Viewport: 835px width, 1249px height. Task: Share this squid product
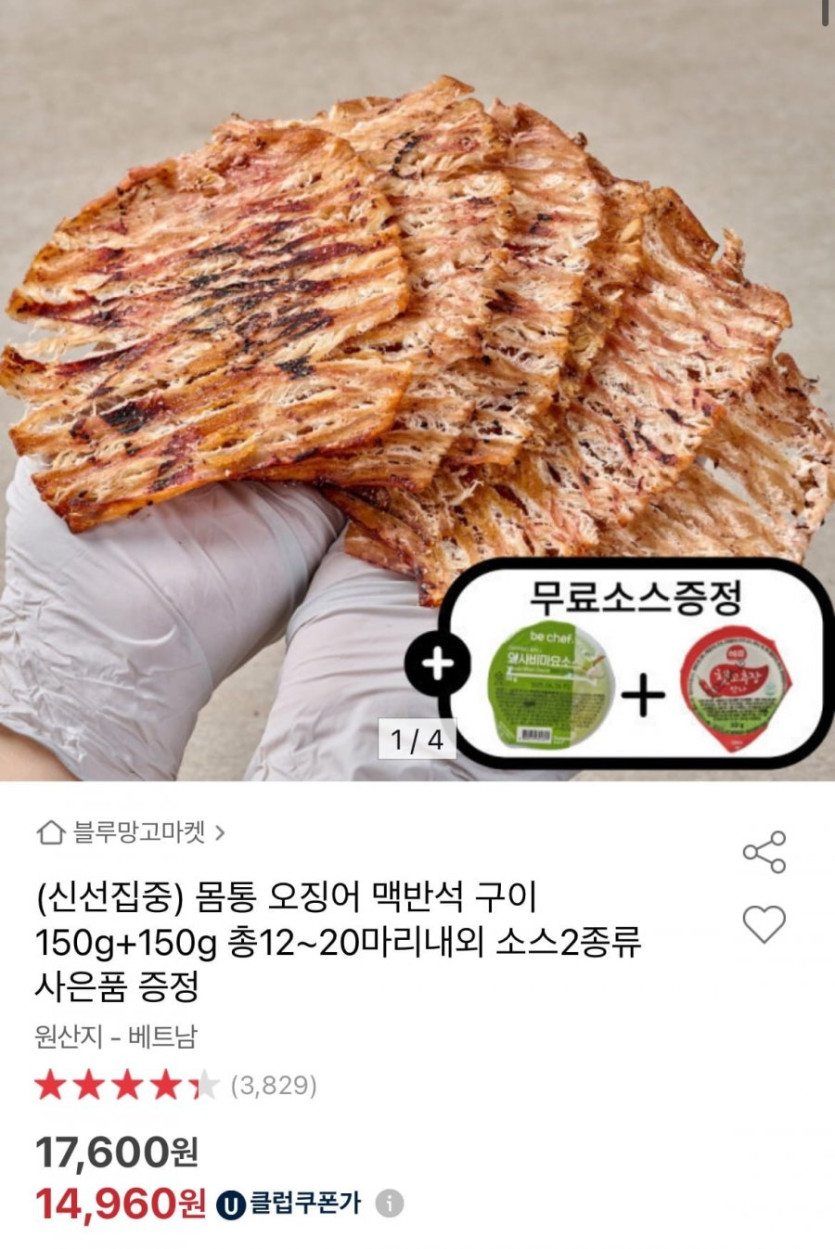(764, 852)
